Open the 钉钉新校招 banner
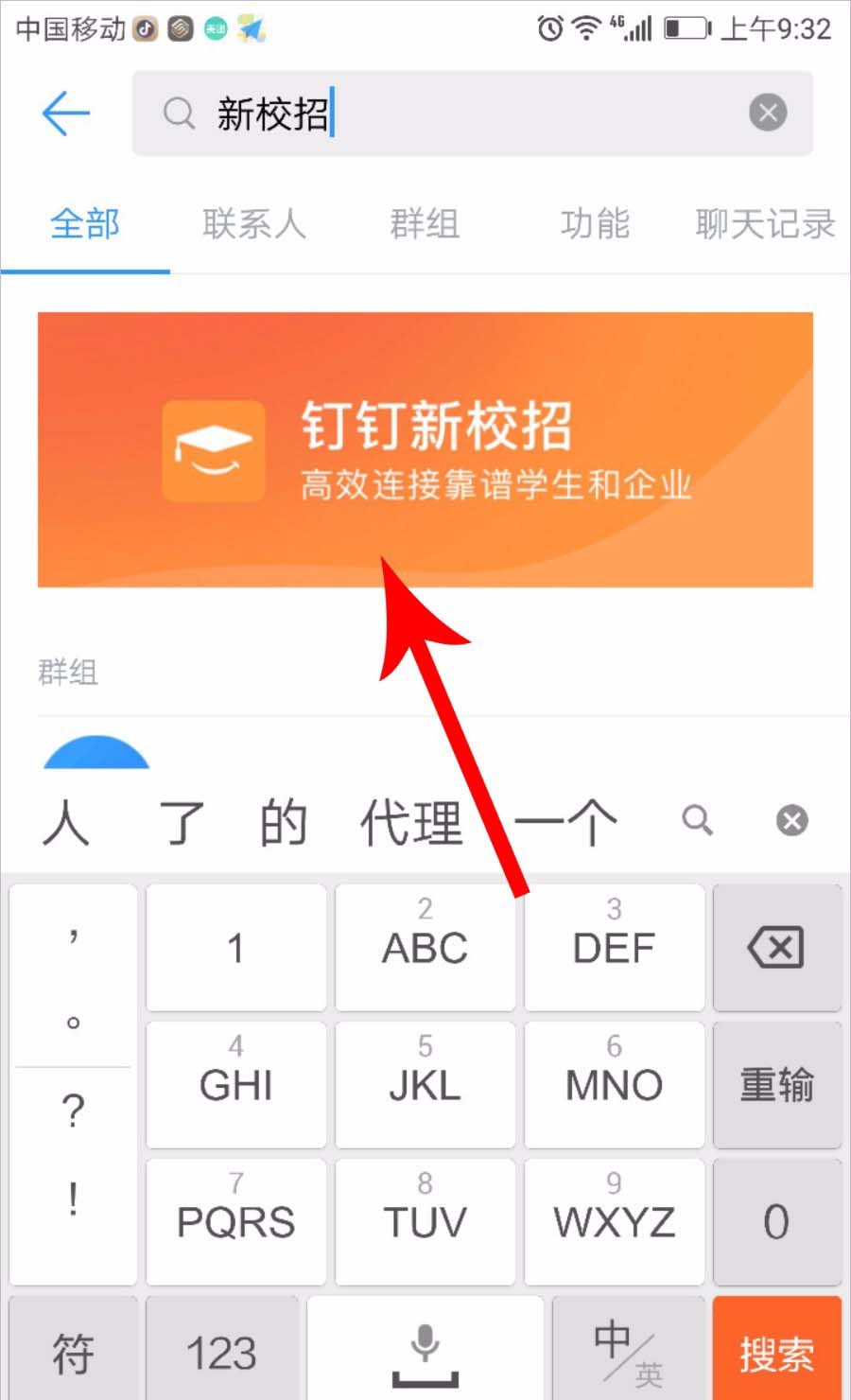Viewport: 851px width, 1400px height. coord(425,449)
